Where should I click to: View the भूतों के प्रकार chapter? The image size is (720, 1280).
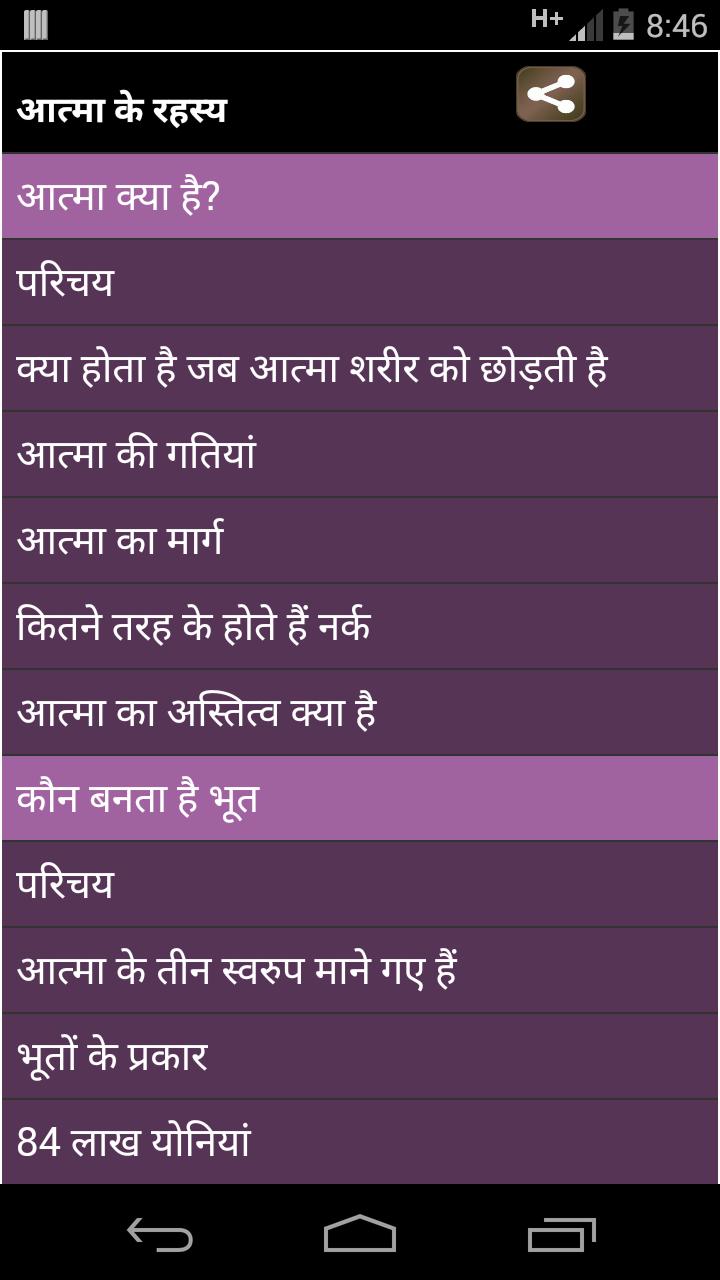coord(360,1056)
